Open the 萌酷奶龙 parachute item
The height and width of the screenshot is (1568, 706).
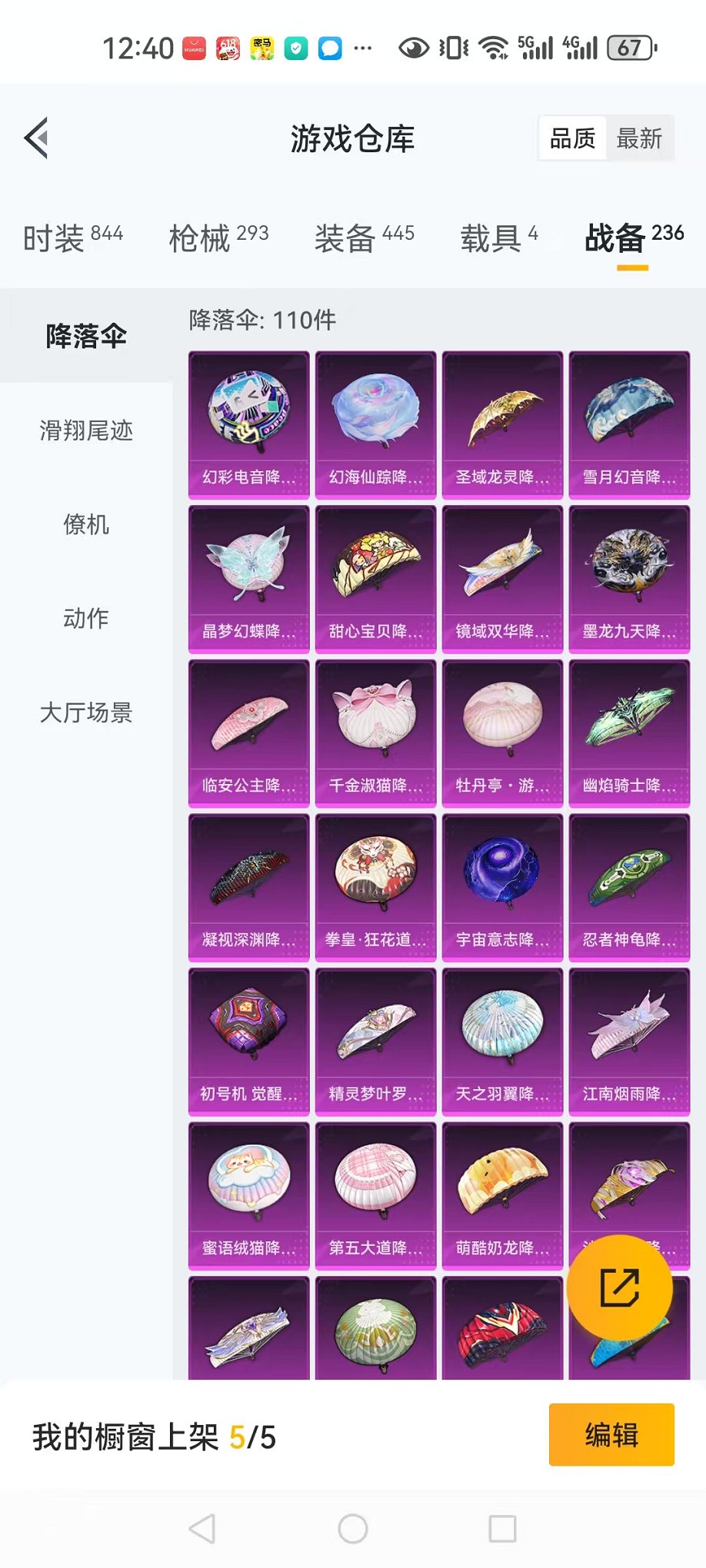pos(502,1196)
